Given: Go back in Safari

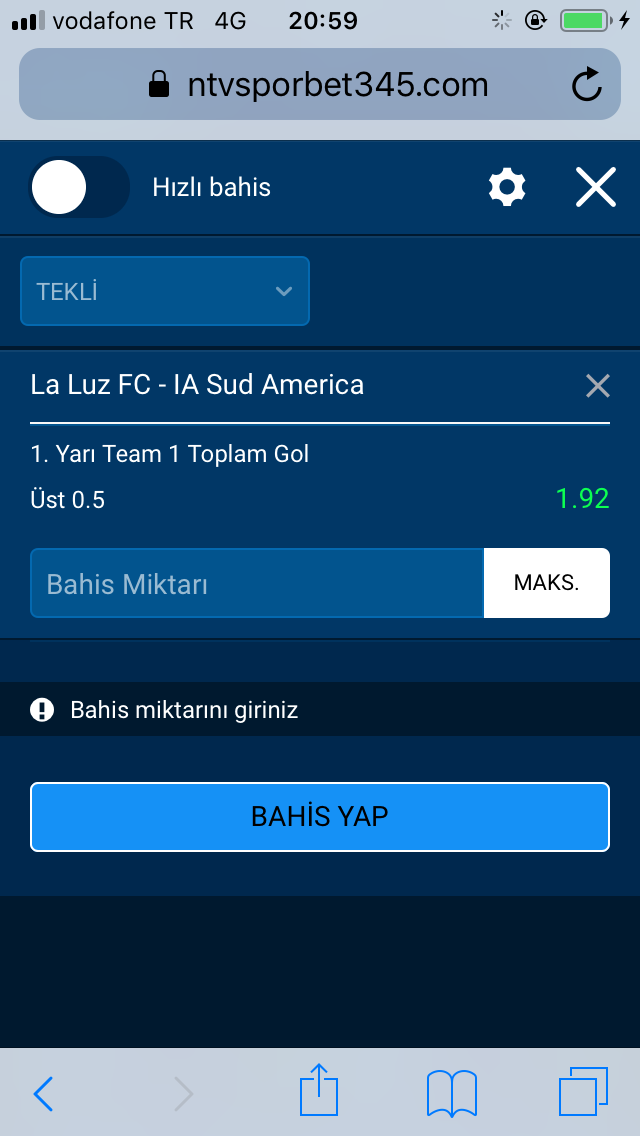Looking at the screenshot, I should (x=43, y=1093).
